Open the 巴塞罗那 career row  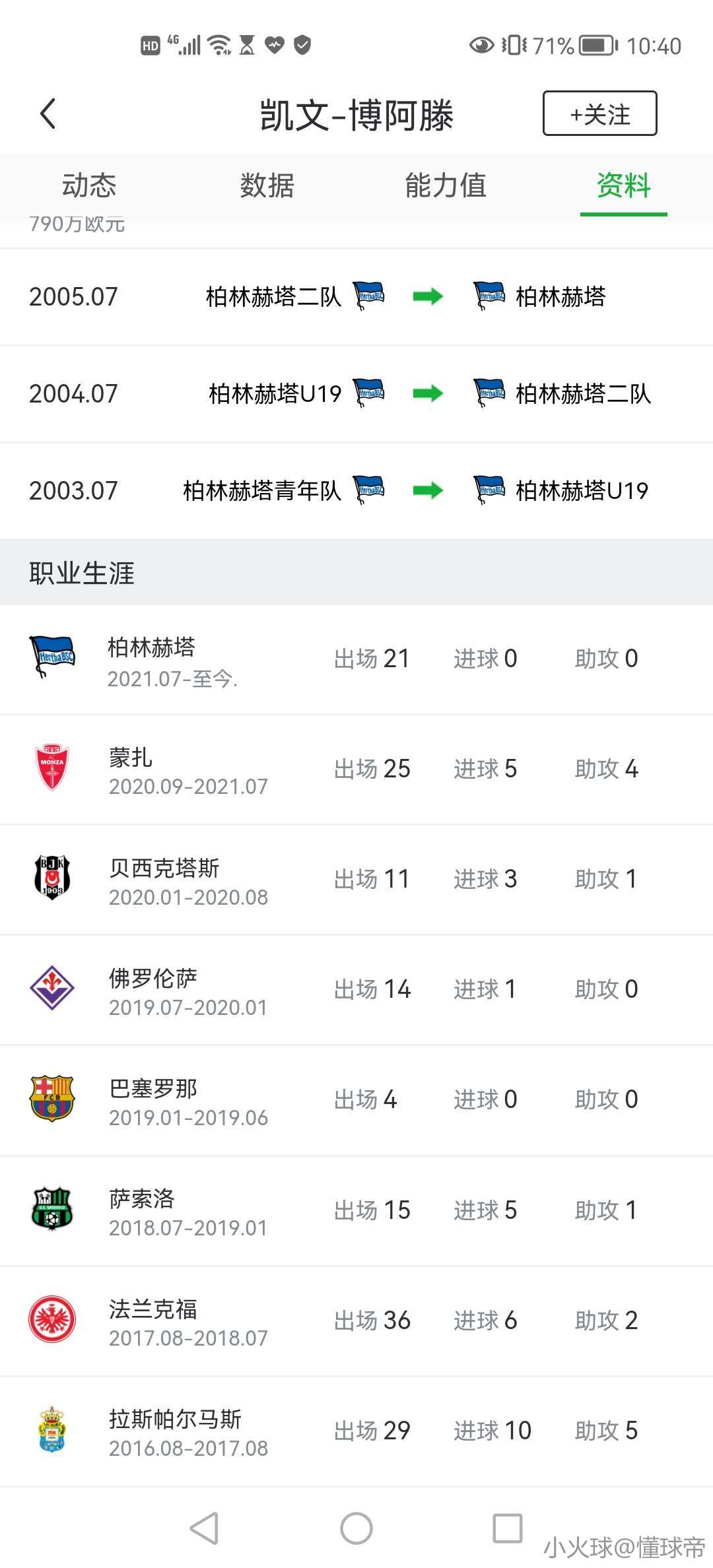pos(356,1099)
